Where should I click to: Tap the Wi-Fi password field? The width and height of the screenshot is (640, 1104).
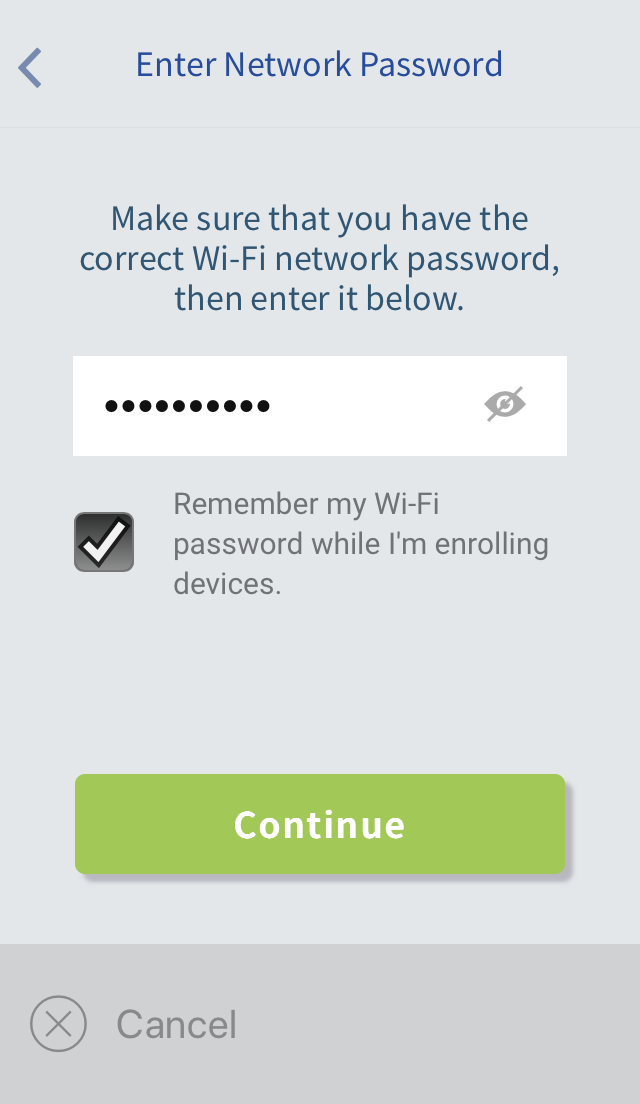(x=320, y=406)
